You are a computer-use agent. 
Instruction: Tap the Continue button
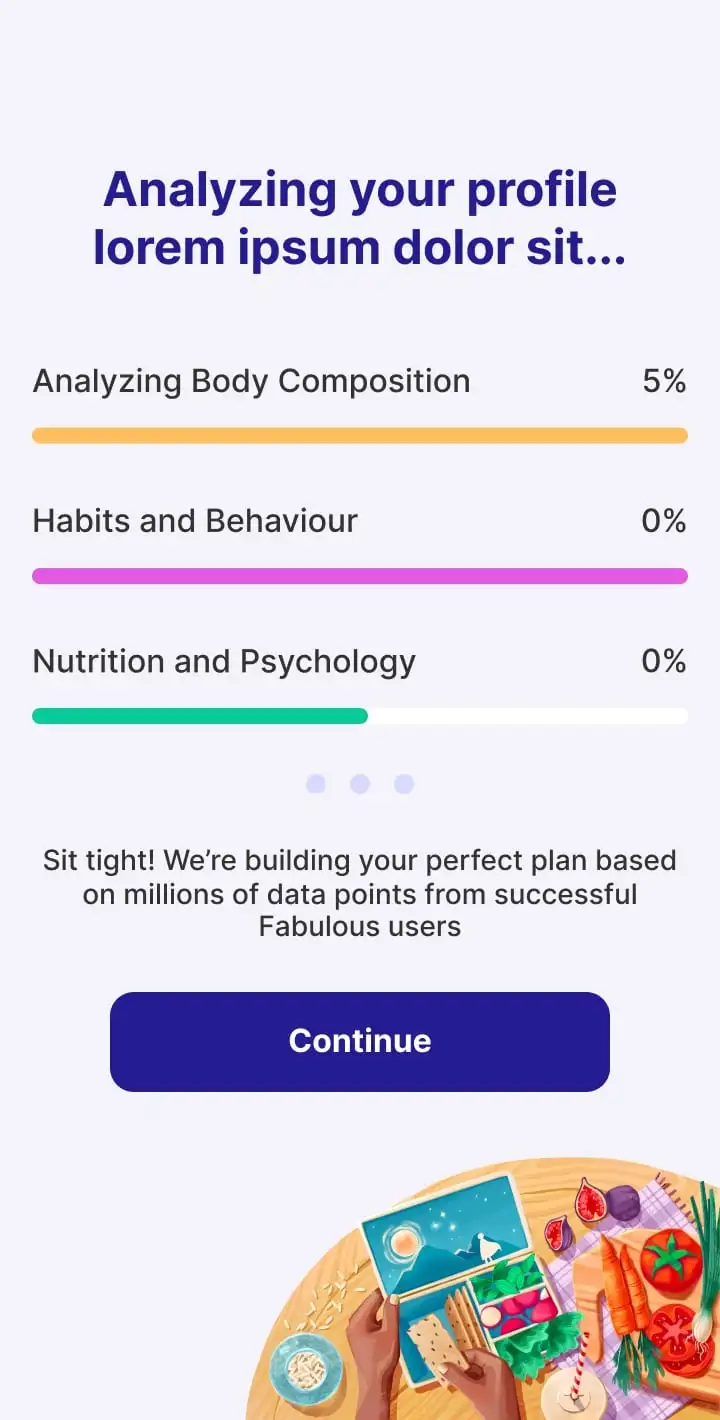click(x=360, y=1041)
